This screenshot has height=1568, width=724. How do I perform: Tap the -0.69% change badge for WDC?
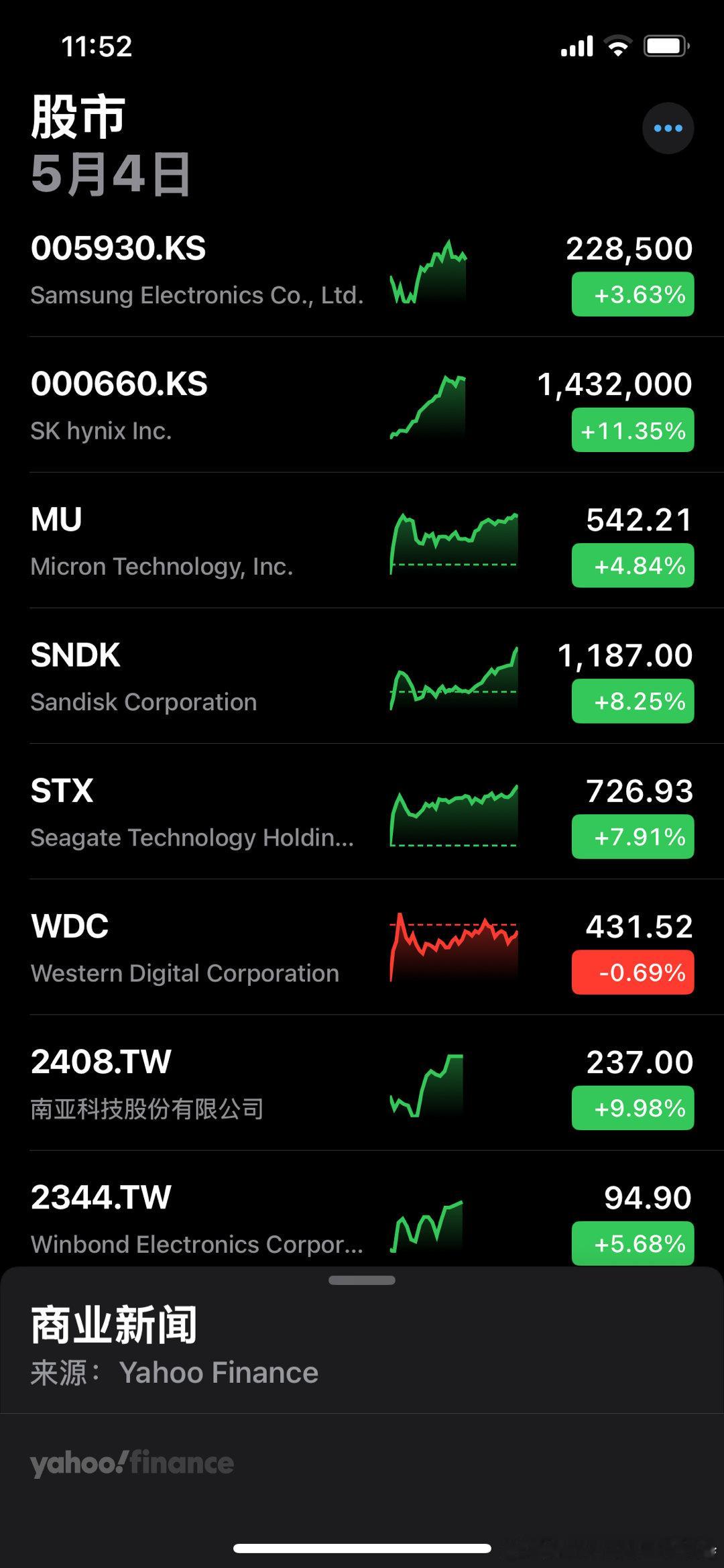point(633,972)
